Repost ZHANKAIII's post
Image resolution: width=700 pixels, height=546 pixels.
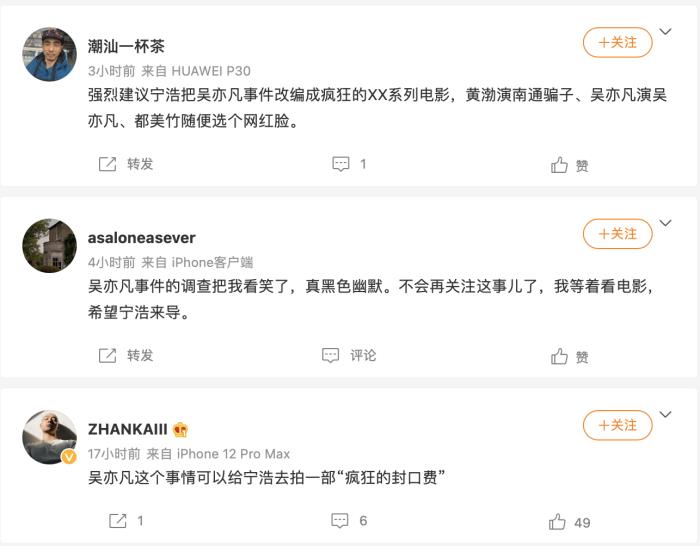125,521
